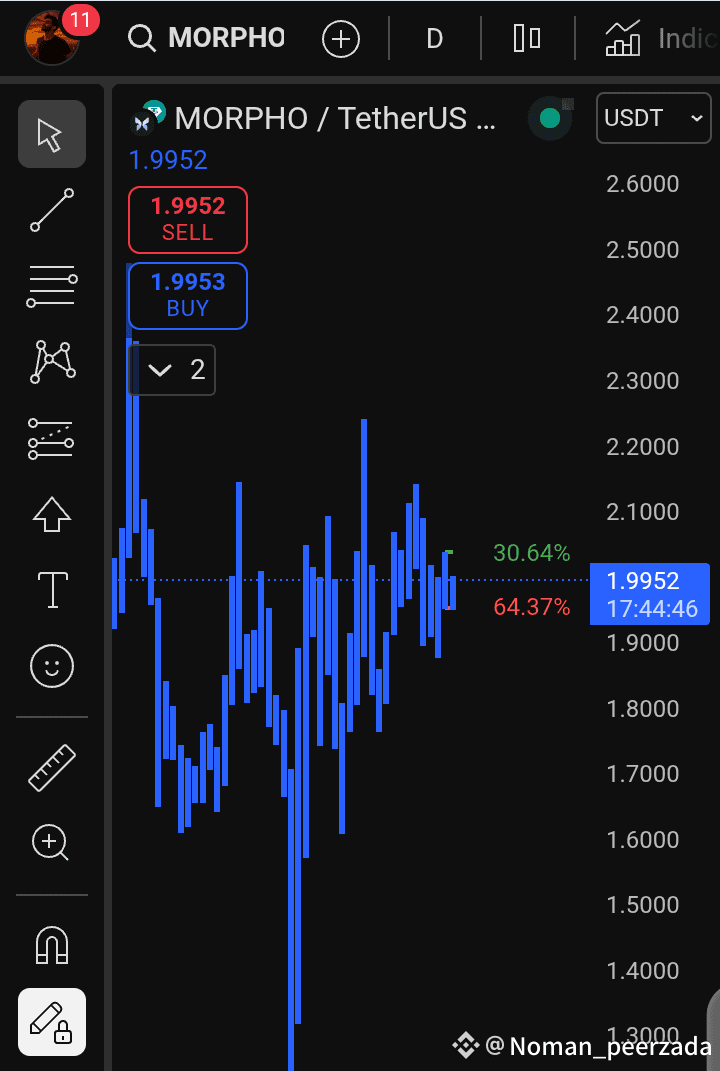Open the Fibonacci retracement tool
720x1071 pixels.
pyautogui.click(x=51, y=286)
